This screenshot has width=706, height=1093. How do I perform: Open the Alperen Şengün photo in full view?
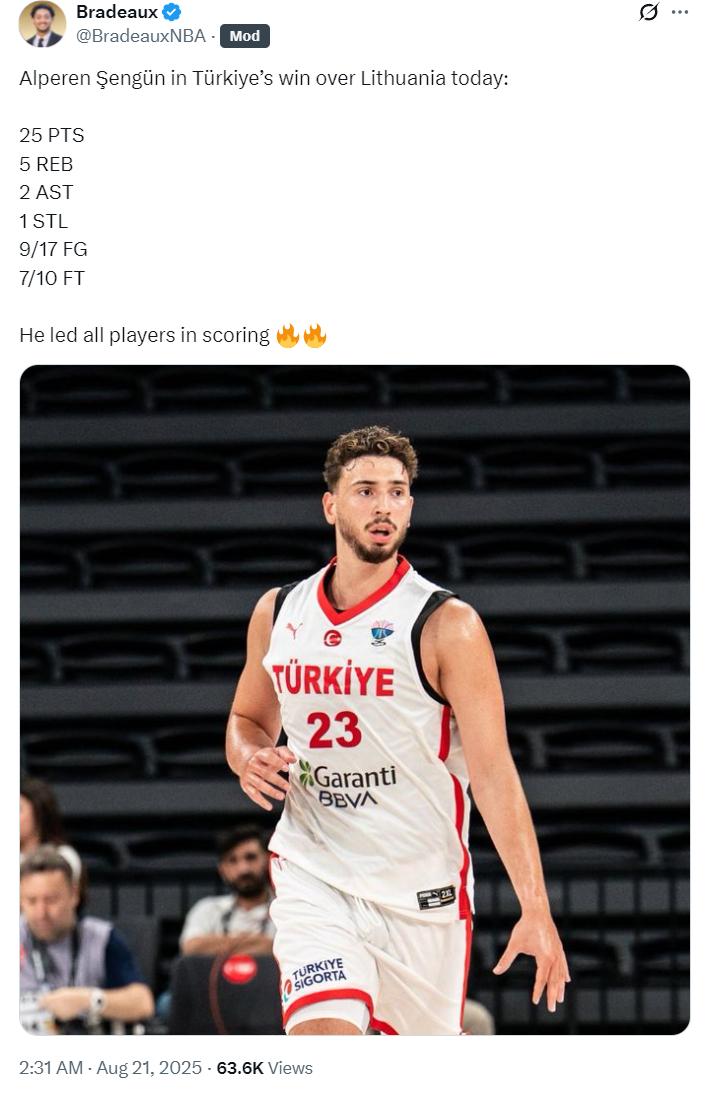pos(354,699)
